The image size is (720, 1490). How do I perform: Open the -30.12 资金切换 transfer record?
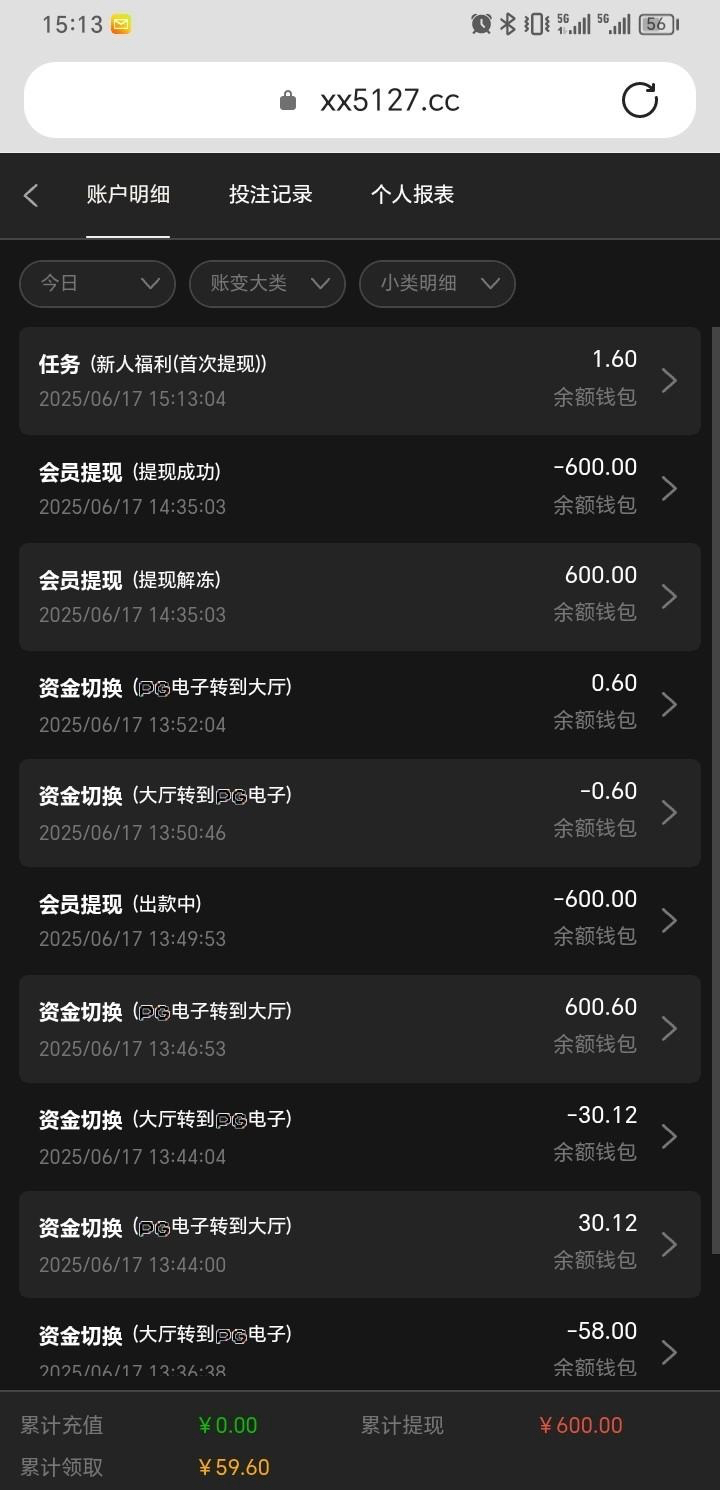coord(359,1136)
